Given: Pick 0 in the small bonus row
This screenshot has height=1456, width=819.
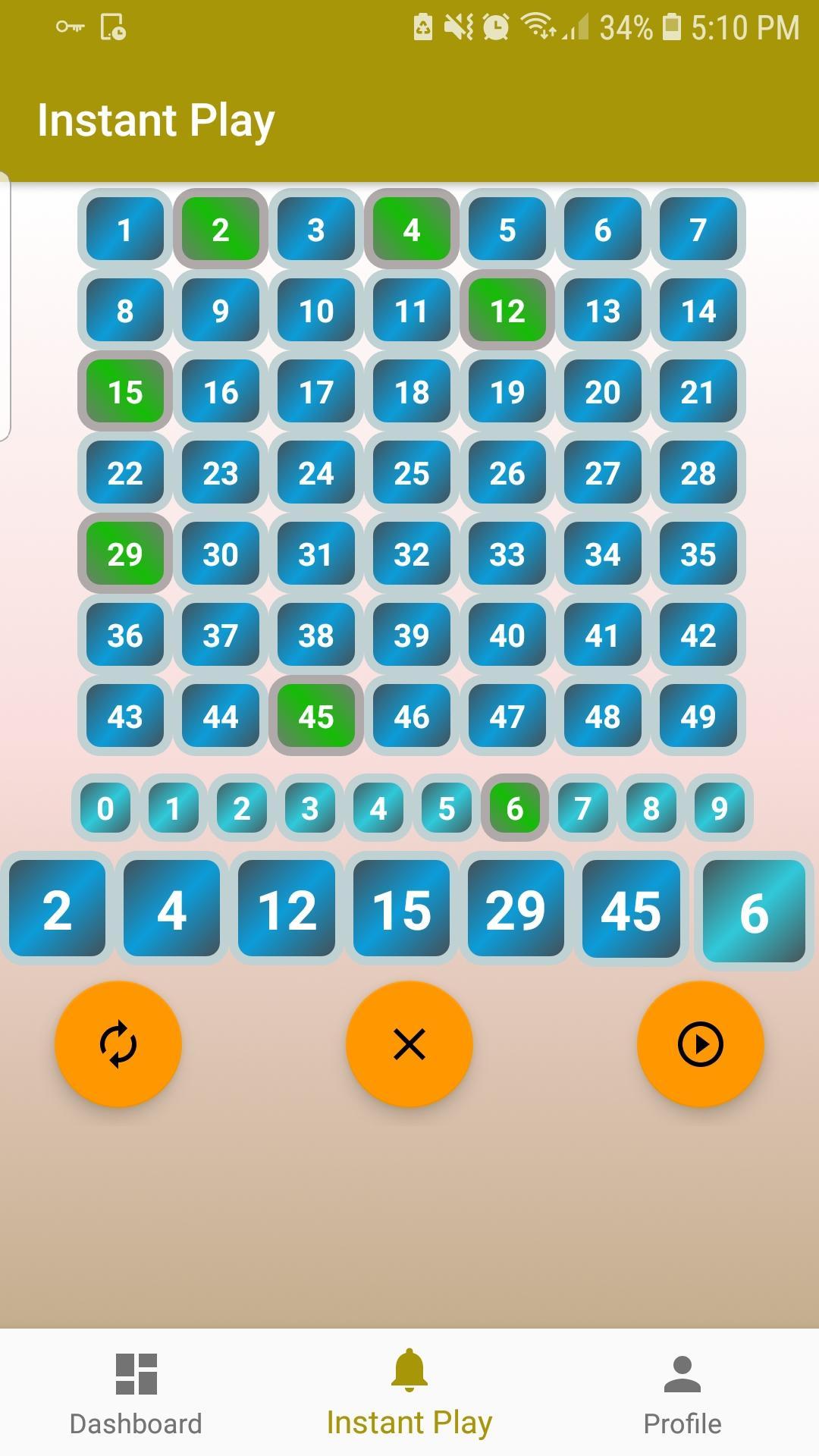Looking at the screenshot, I should tap(105, 808).
